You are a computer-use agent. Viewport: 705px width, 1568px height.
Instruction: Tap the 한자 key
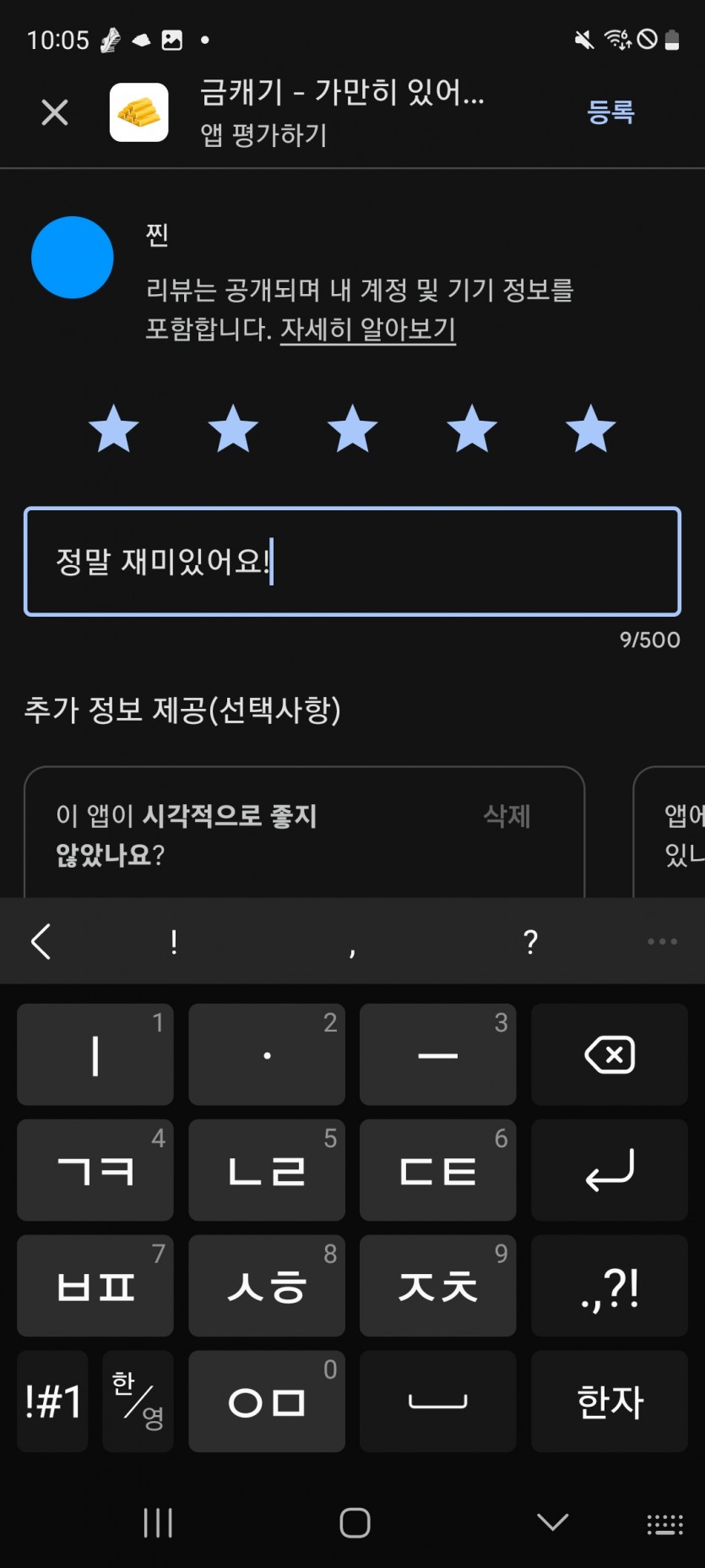coord(610,1402)
